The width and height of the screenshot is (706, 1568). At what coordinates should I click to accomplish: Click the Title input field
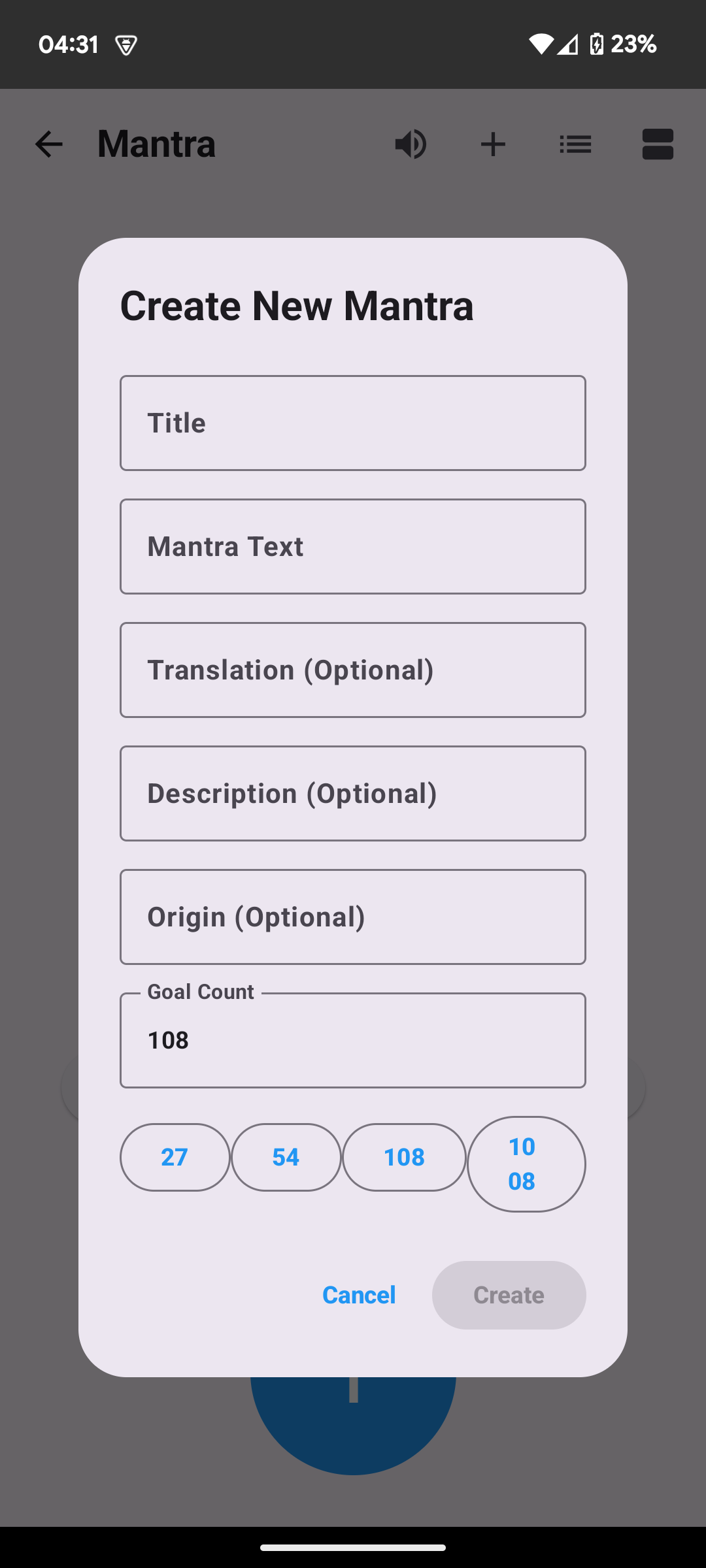(x=352, y=422)
